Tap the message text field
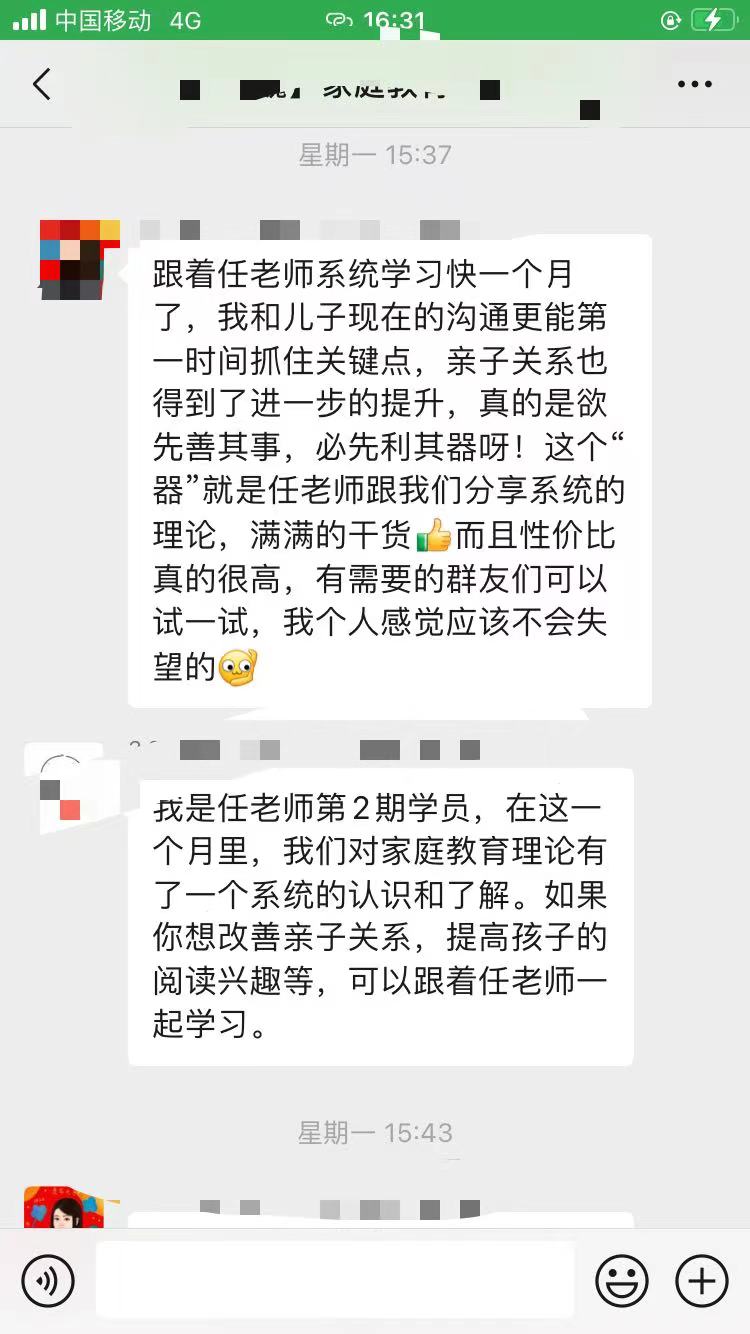This screenshot has height=1334, width=750. tap(335, 1280)
